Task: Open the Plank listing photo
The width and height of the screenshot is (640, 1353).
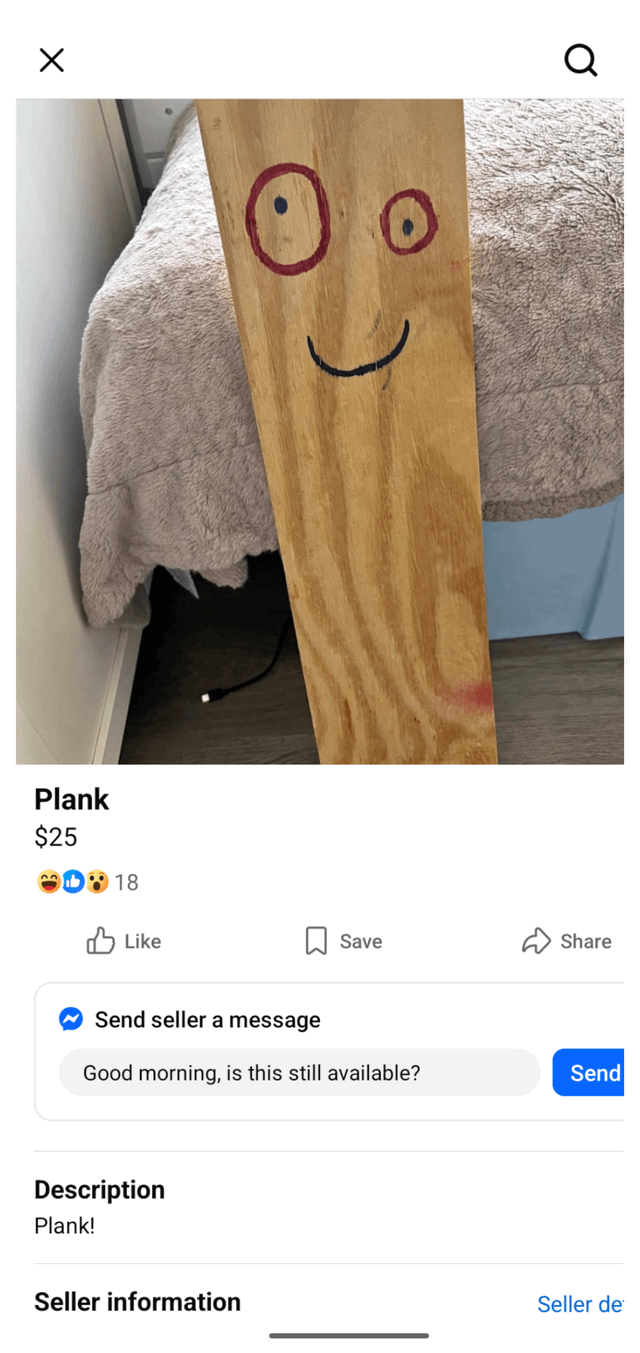Action: pyautogui.click(x=320, y=430)
